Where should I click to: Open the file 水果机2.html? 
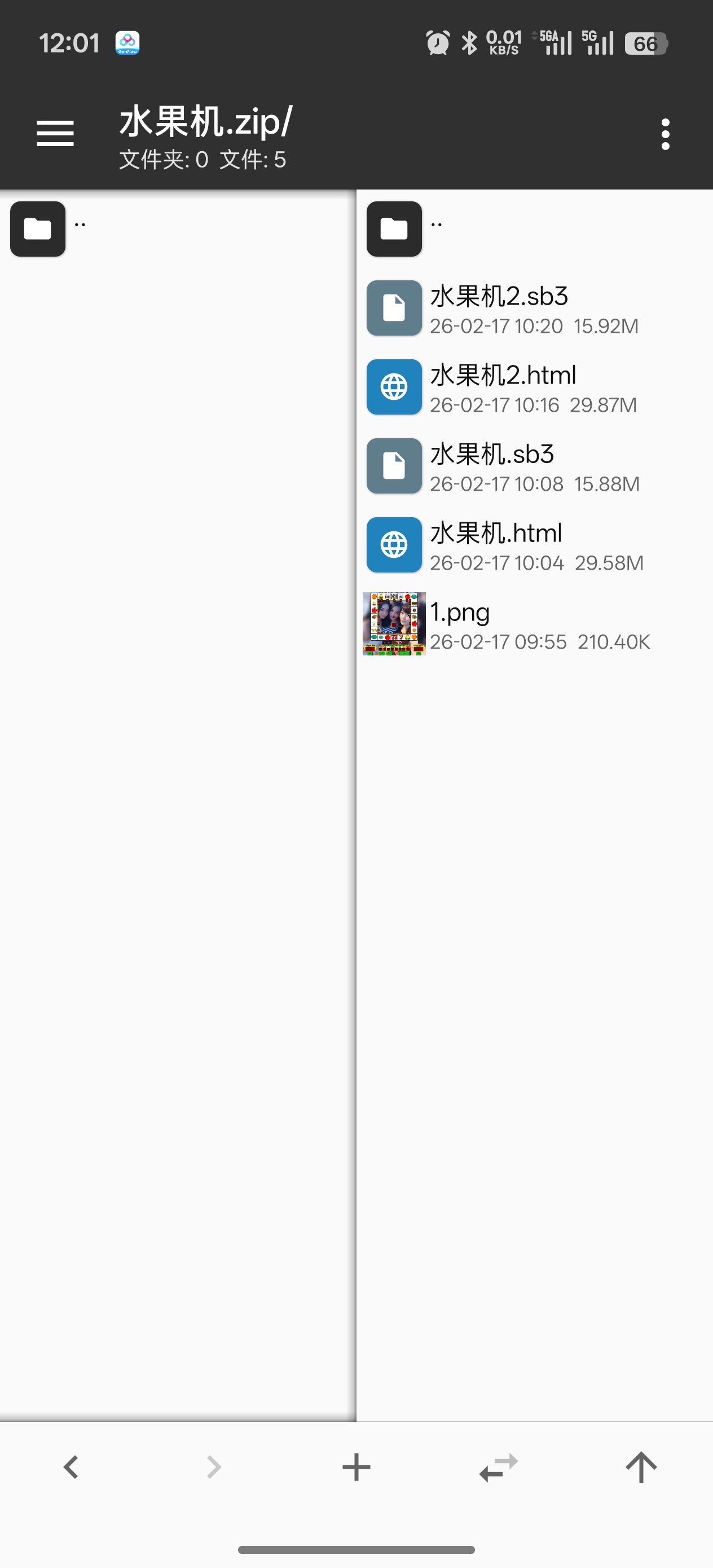tap(503, 387)
